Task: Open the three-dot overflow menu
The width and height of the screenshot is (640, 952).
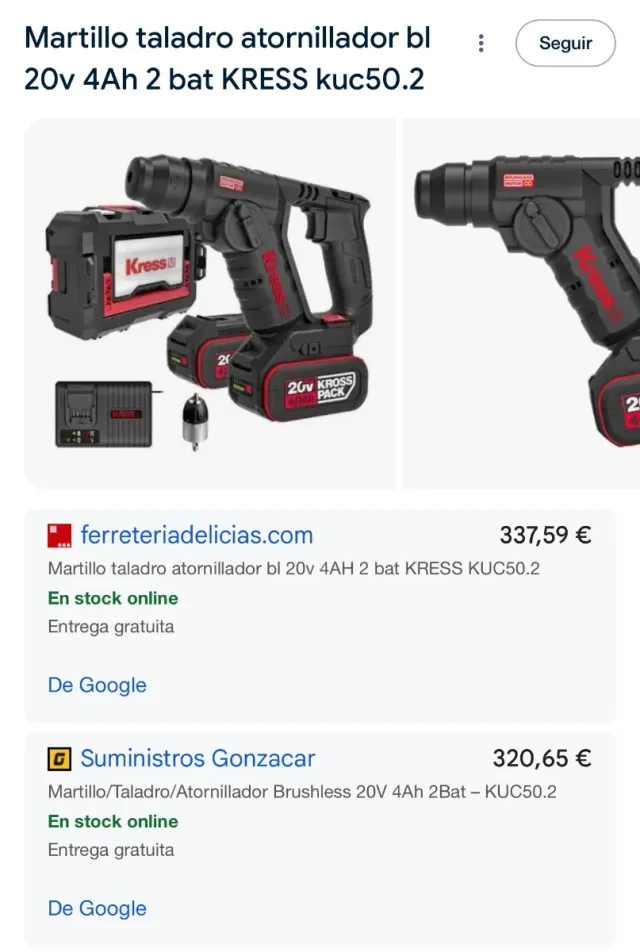Action: [481, 44]
